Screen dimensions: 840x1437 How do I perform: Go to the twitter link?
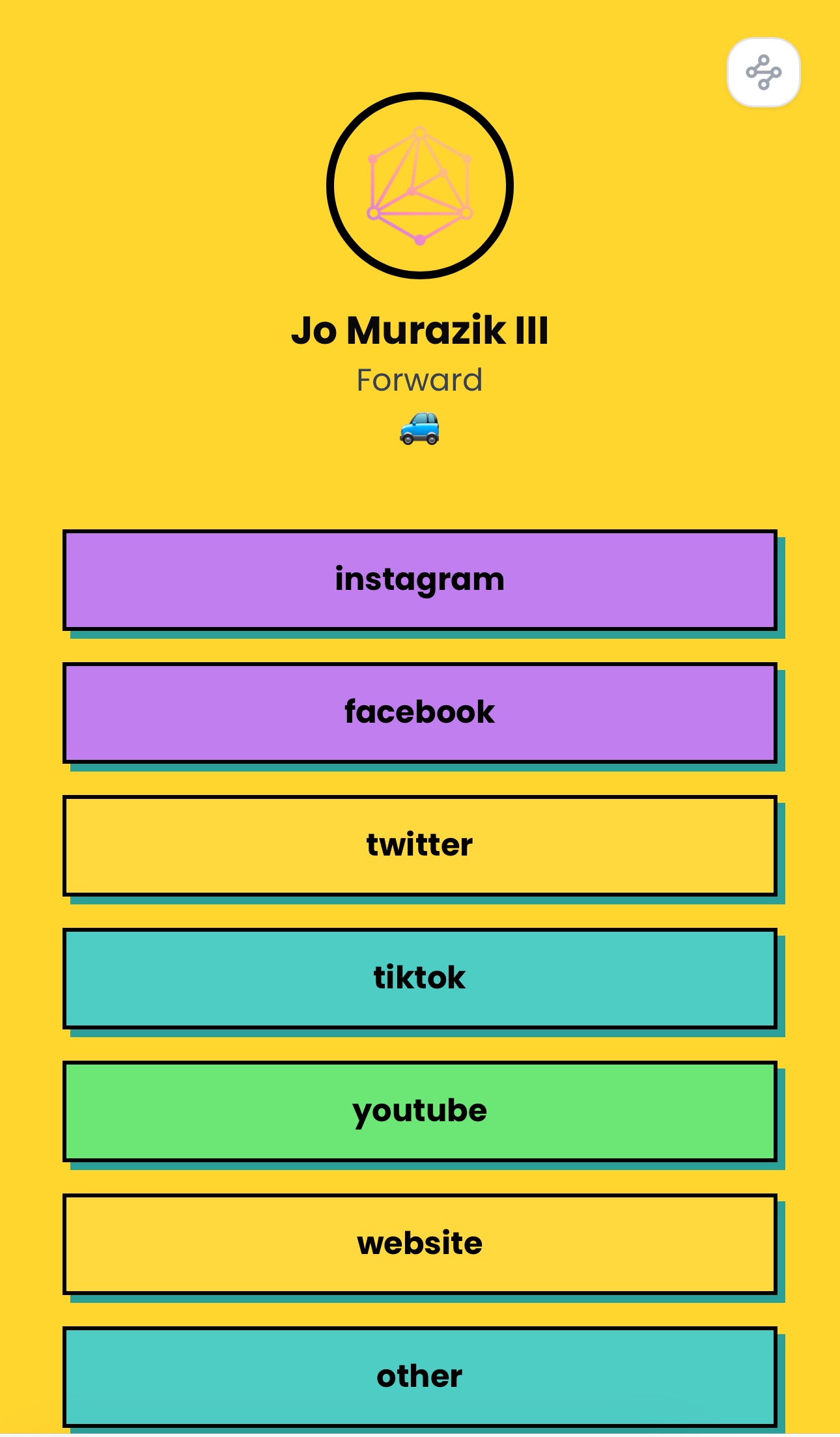(420, 846)
